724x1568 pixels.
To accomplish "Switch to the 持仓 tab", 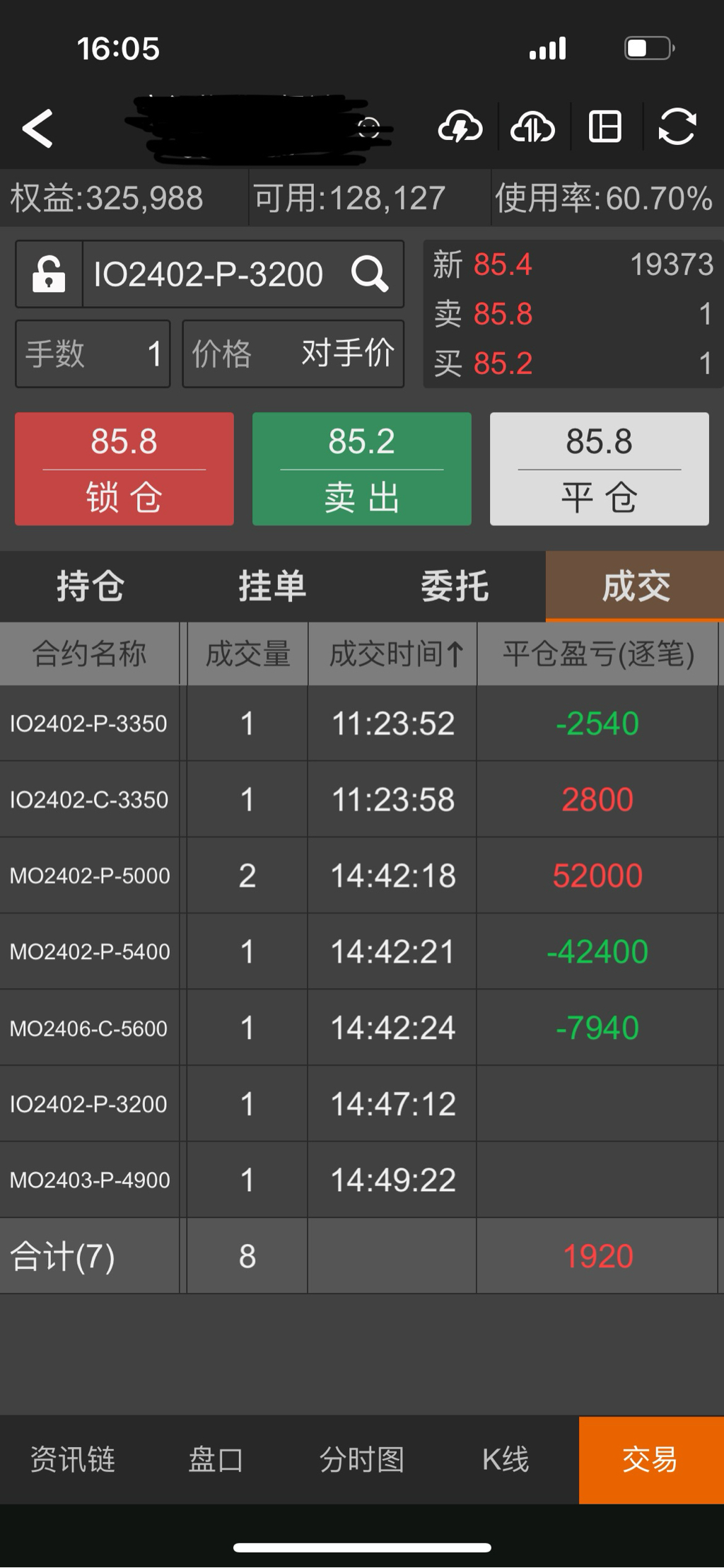I will click(90, 587).
